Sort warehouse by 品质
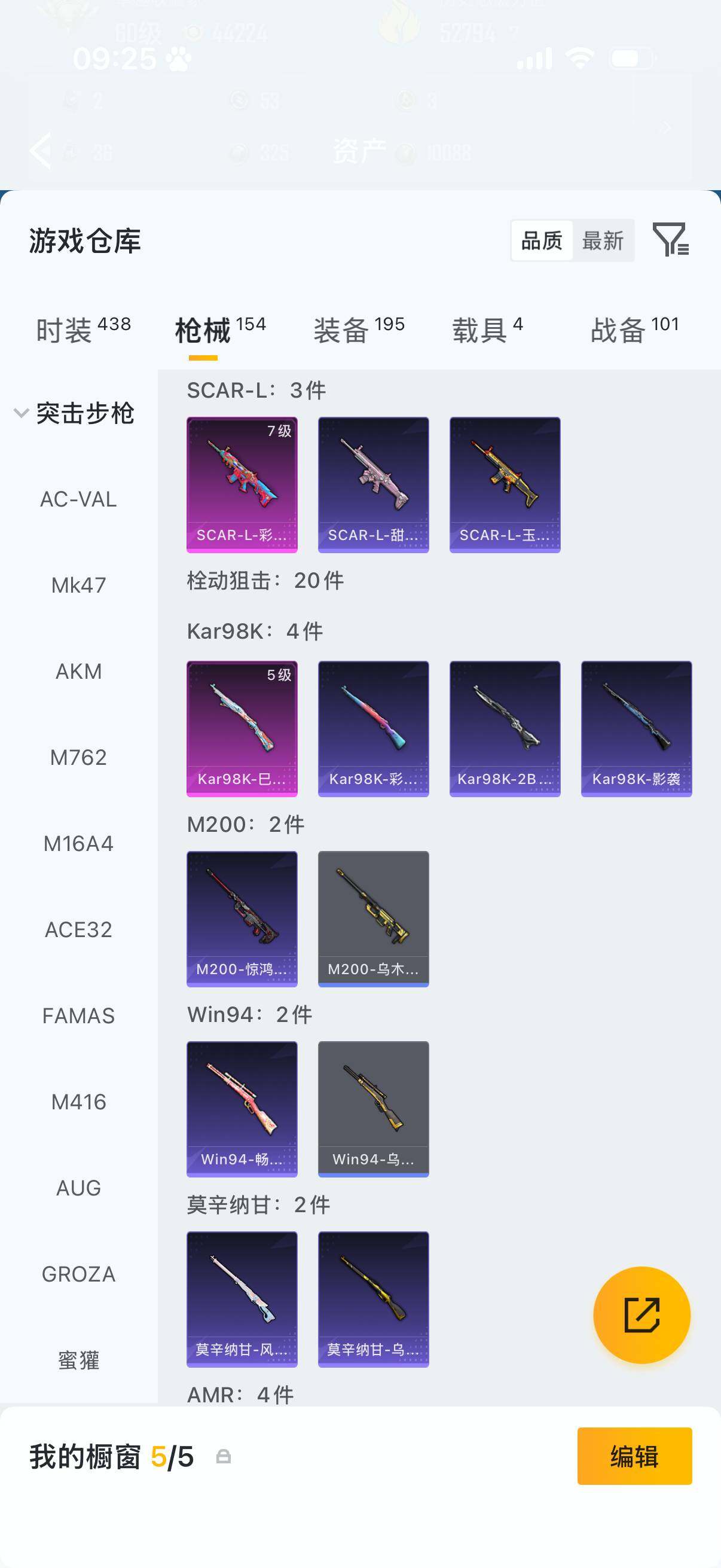The image size is (721, 1568). [x=542, y=240]
